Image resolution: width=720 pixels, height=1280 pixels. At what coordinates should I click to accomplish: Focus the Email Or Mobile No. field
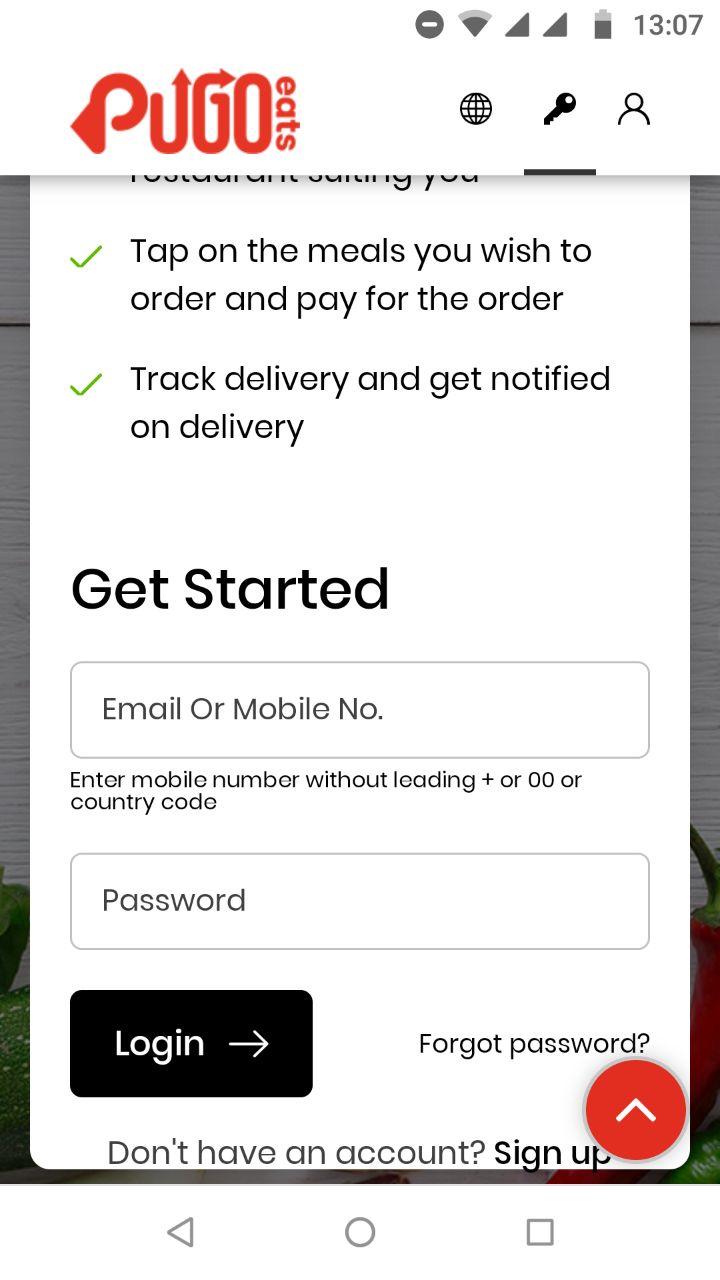pyautogui.click(x=360, y=710)
